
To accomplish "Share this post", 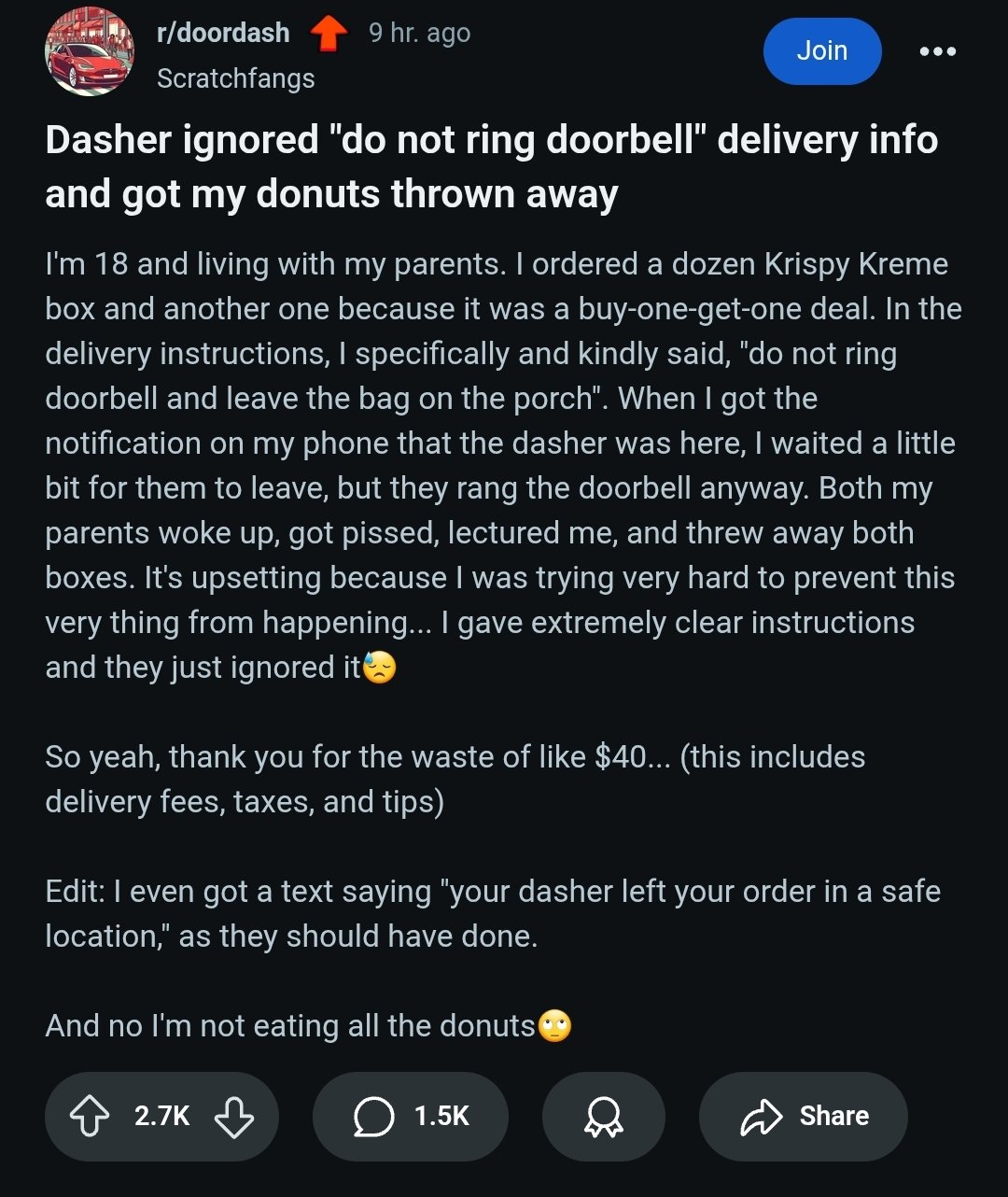I will point(803,1116).
